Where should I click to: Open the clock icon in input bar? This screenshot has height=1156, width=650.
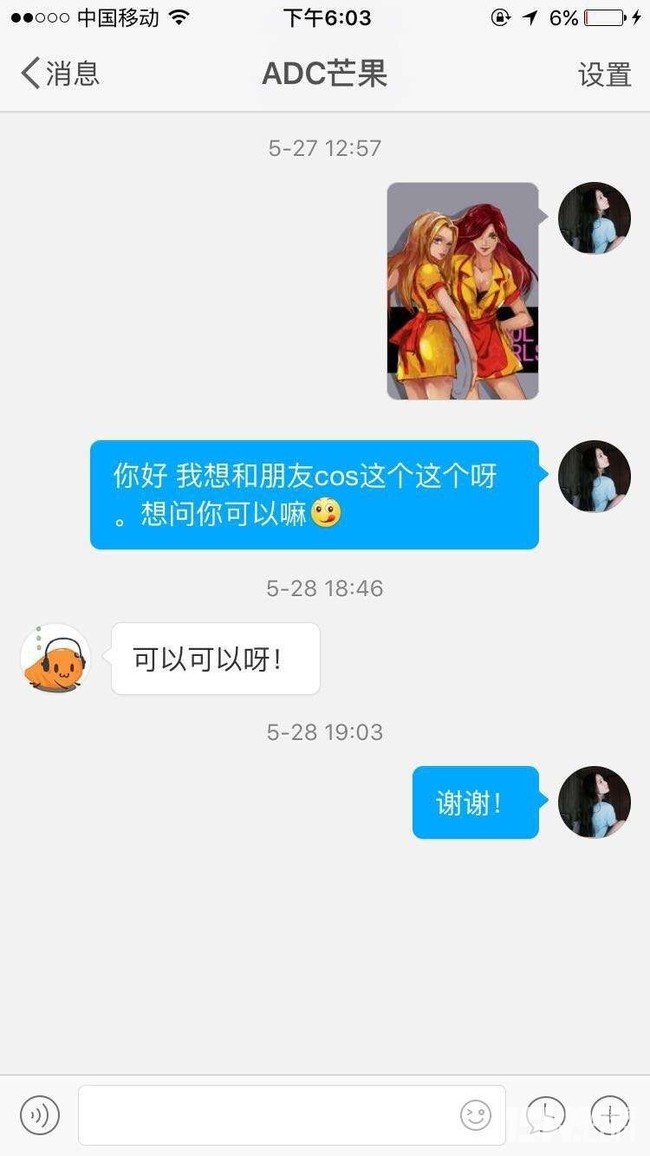tap(546, 1113)
